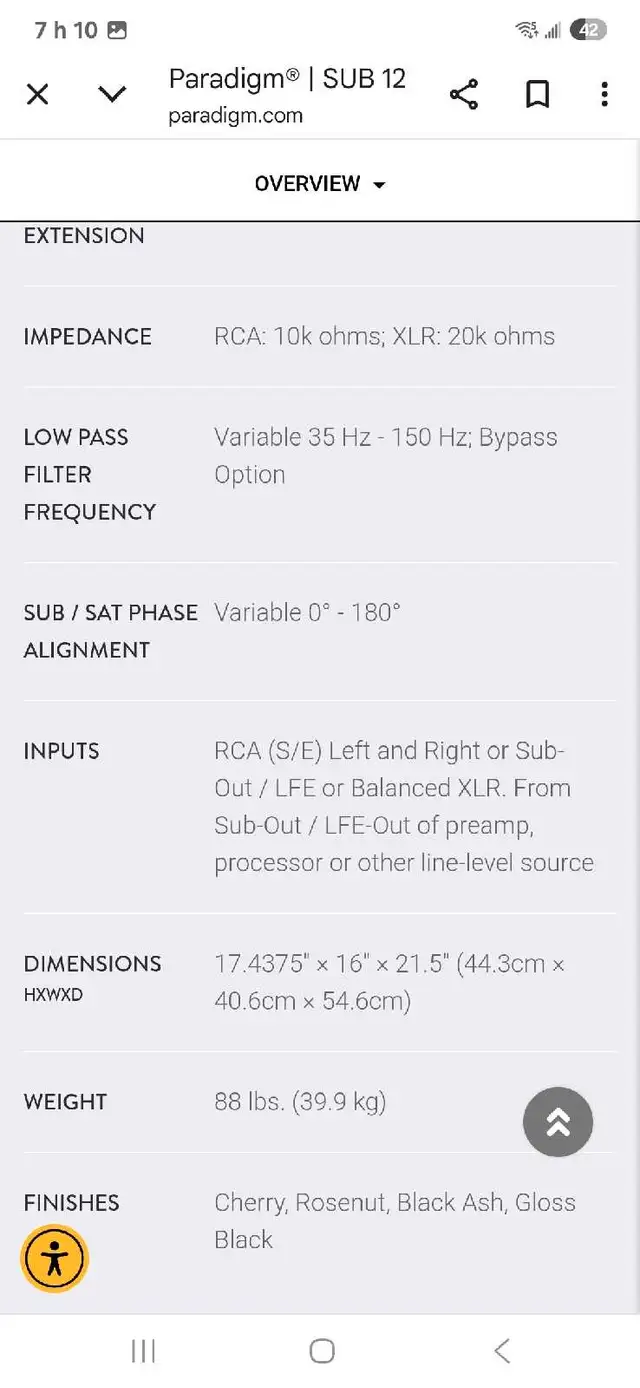Minimize tab with the down chevron

pyautogui.click(x=112, y=95)
